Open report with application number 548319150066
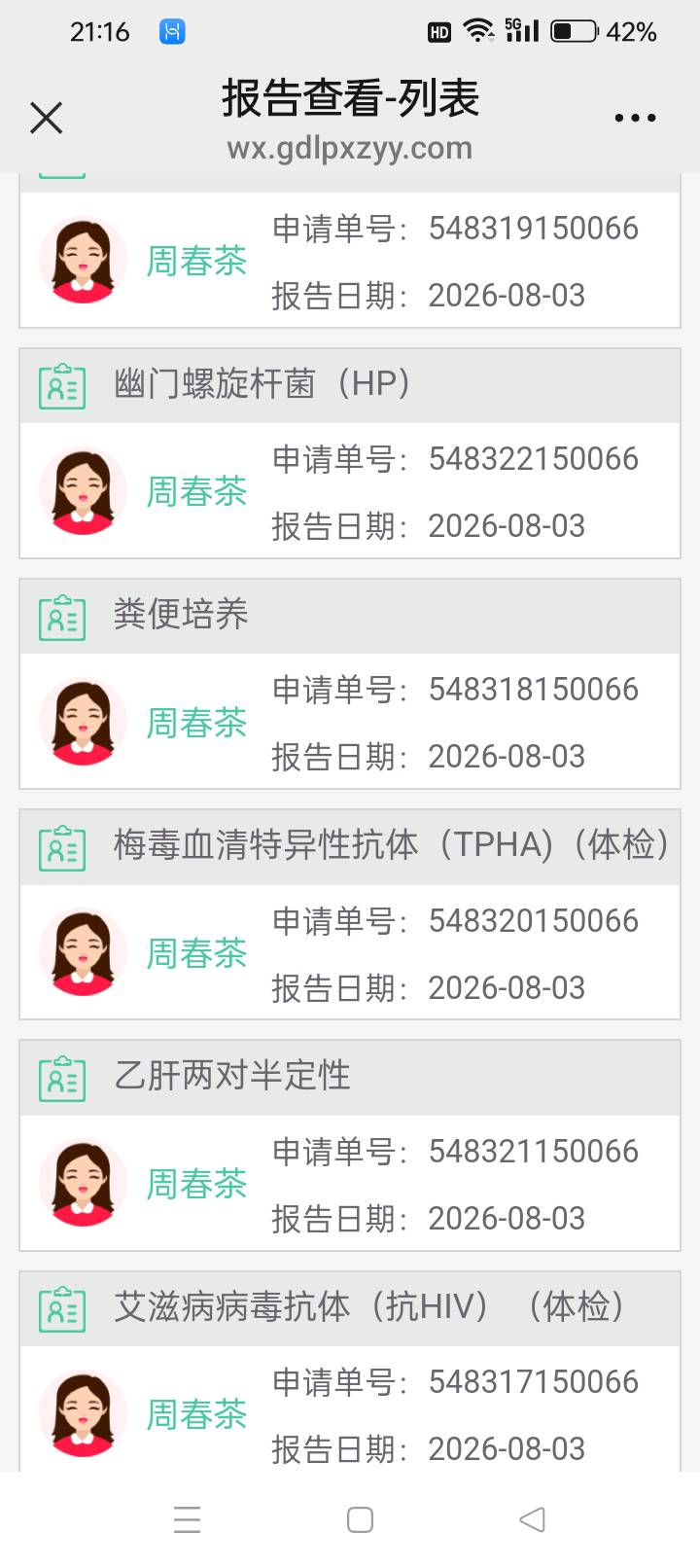Viewport: 700px width, 1568px height. tap(350, 261)
